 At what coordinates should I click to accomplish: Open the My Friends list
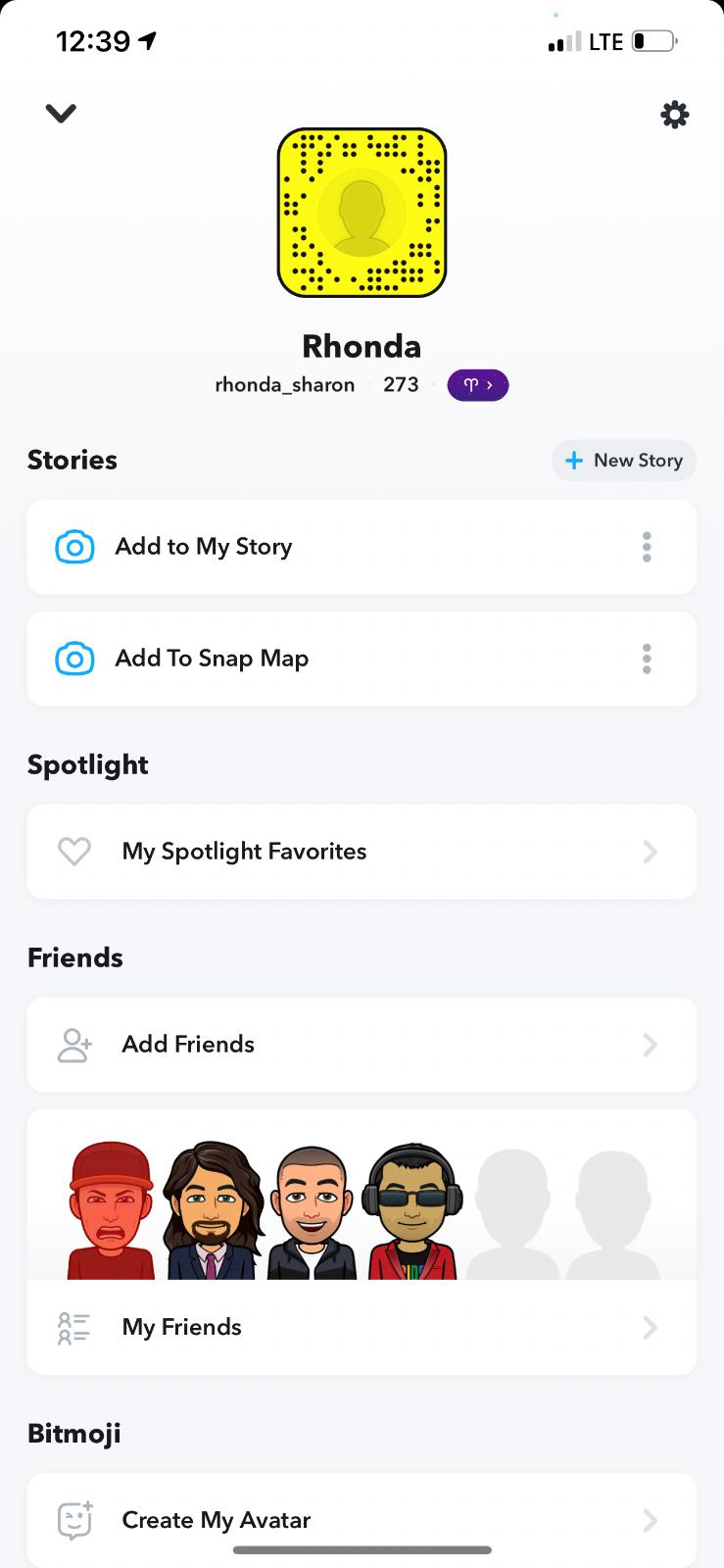click(362, 1327)
